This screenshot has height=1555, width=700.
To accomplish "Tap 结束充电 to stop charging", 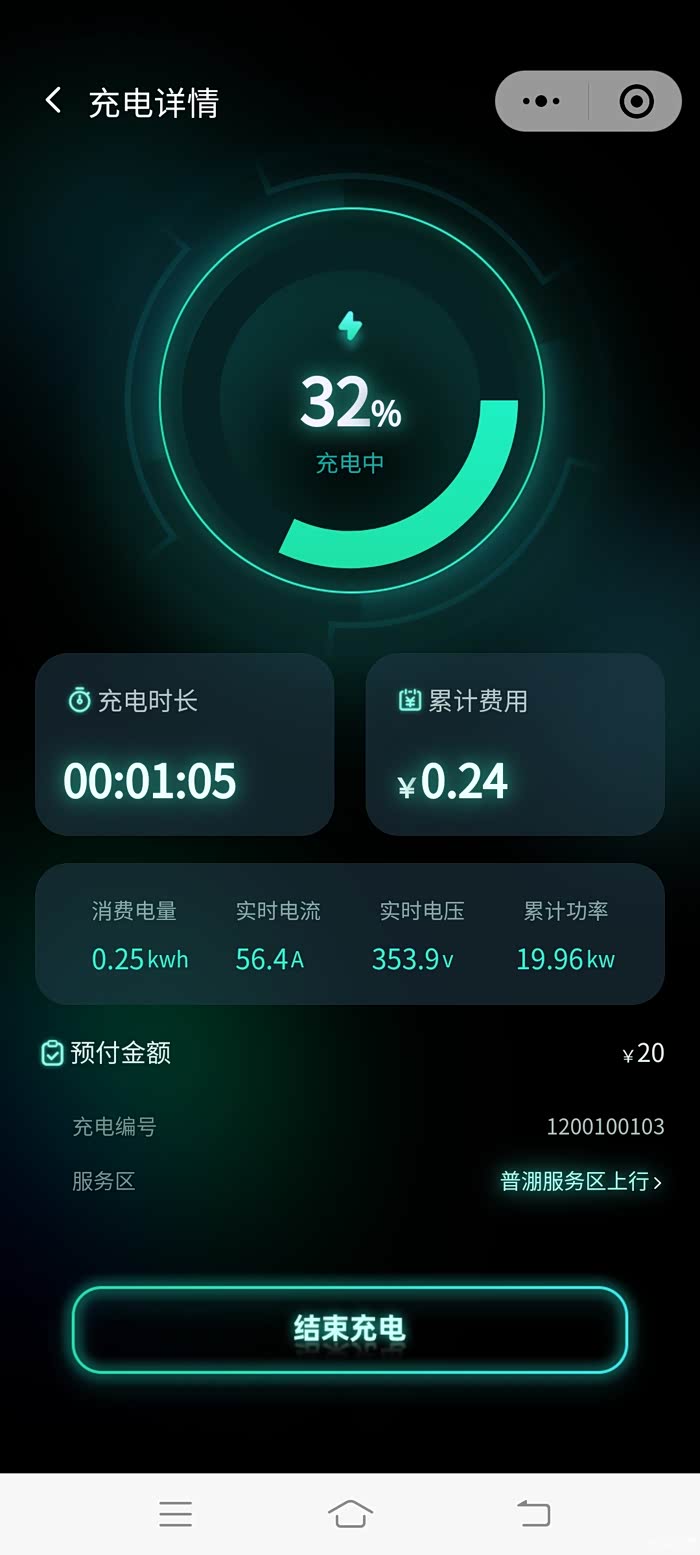I will pyautogui.click(x=350, y=1329).
